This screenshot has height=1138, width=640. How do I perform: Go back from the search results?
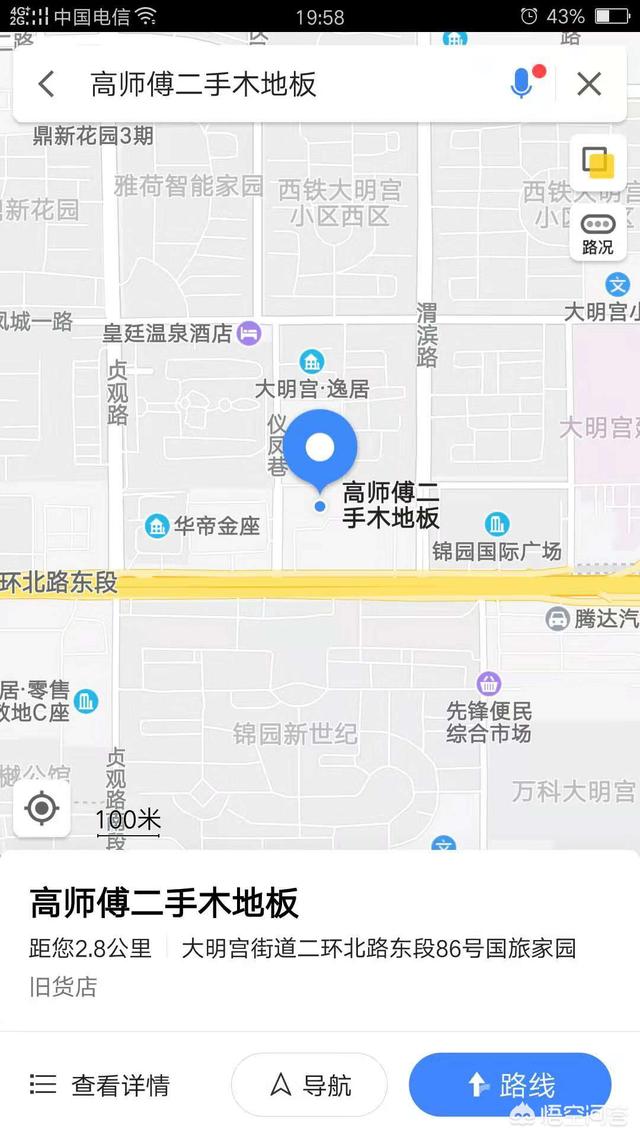46,84
